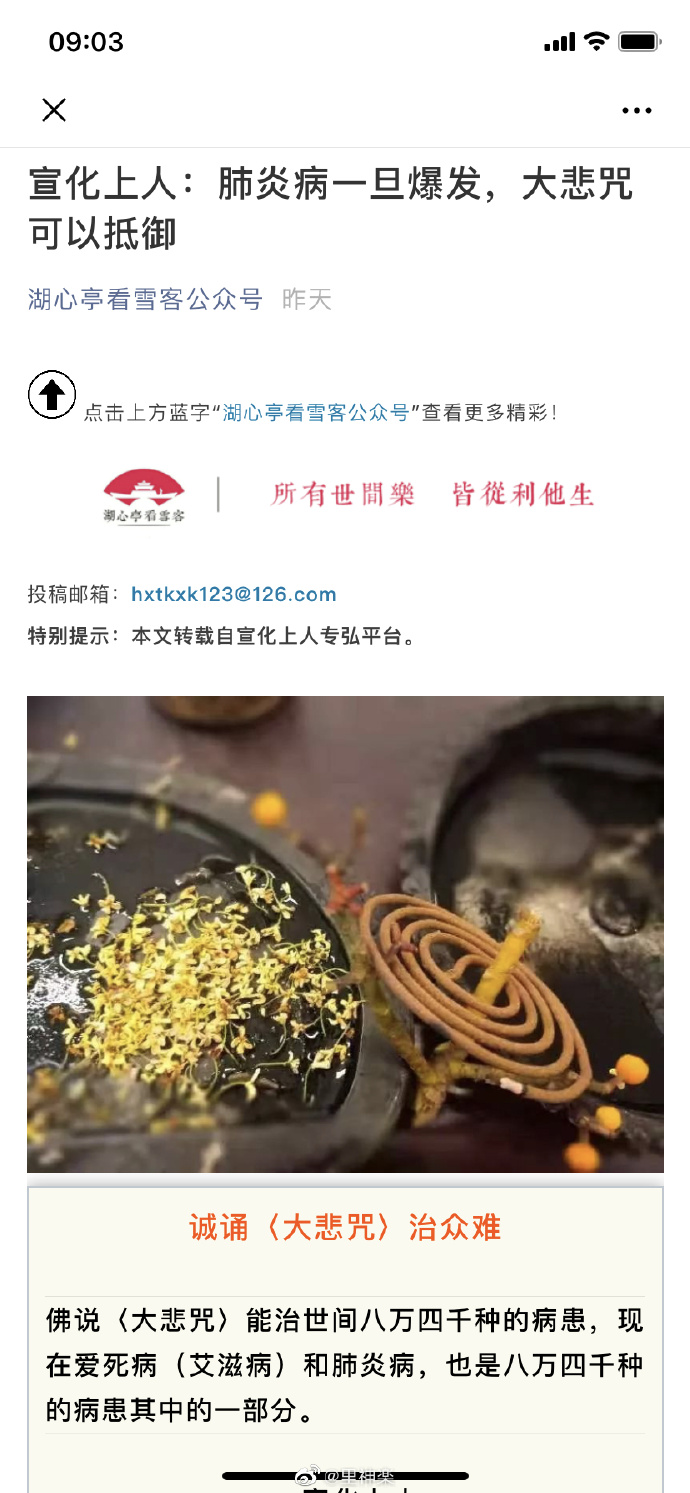Open the three-dot overflow menu
The width and height of the screenshot is (690, 1493).
click(x=636, y=111)
